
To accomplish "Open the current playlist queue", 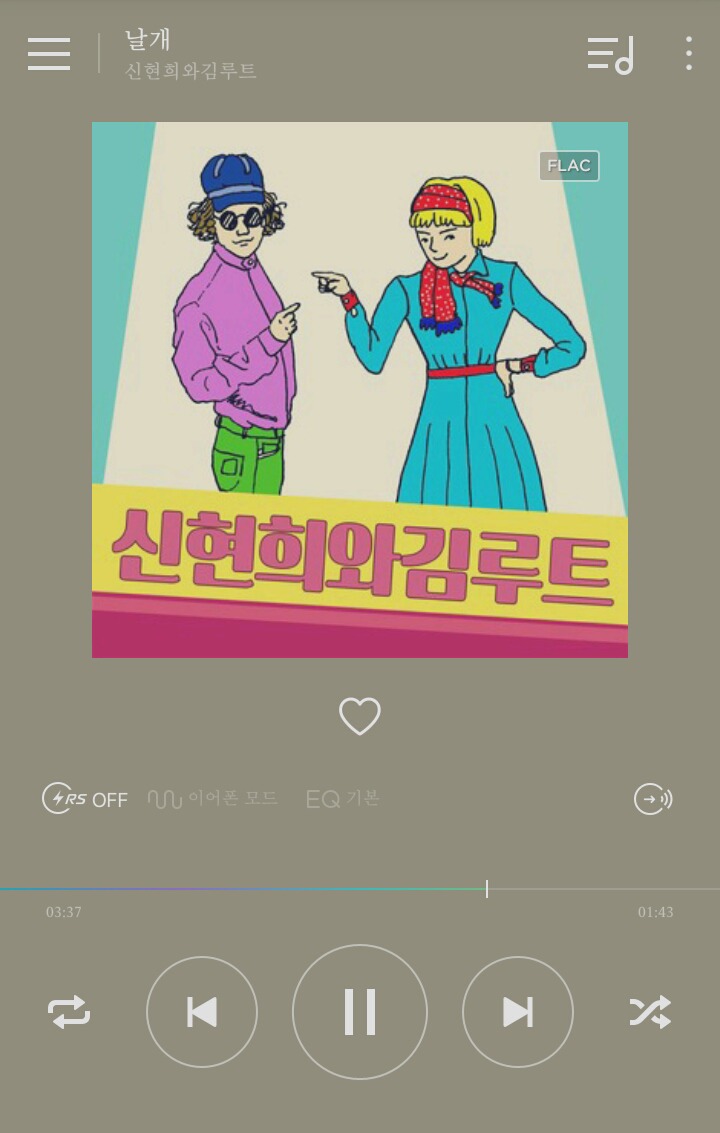I will click(610, 54).
